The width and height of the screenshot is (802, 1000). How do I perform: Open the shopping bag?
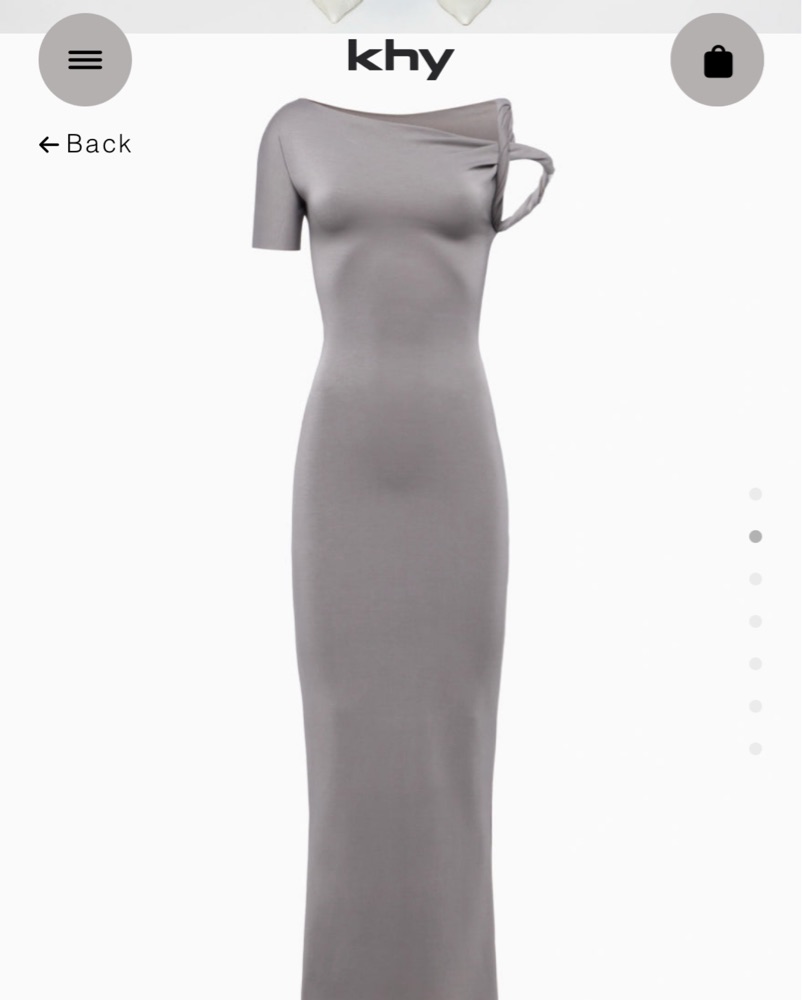click(x=717, y=60)
